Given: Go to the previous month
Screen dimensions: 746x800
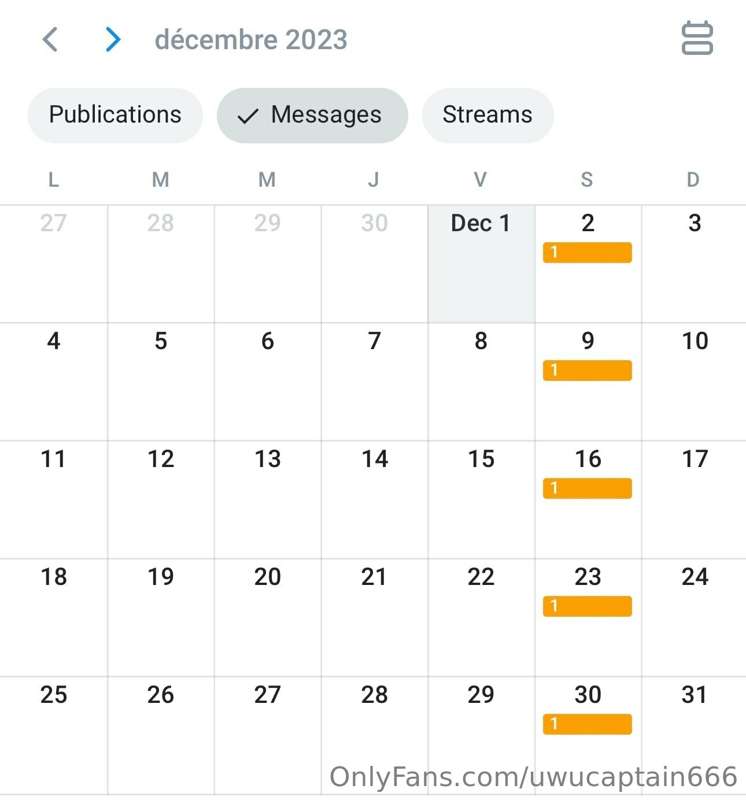Looking at the screenshot, I should [50, 40].
